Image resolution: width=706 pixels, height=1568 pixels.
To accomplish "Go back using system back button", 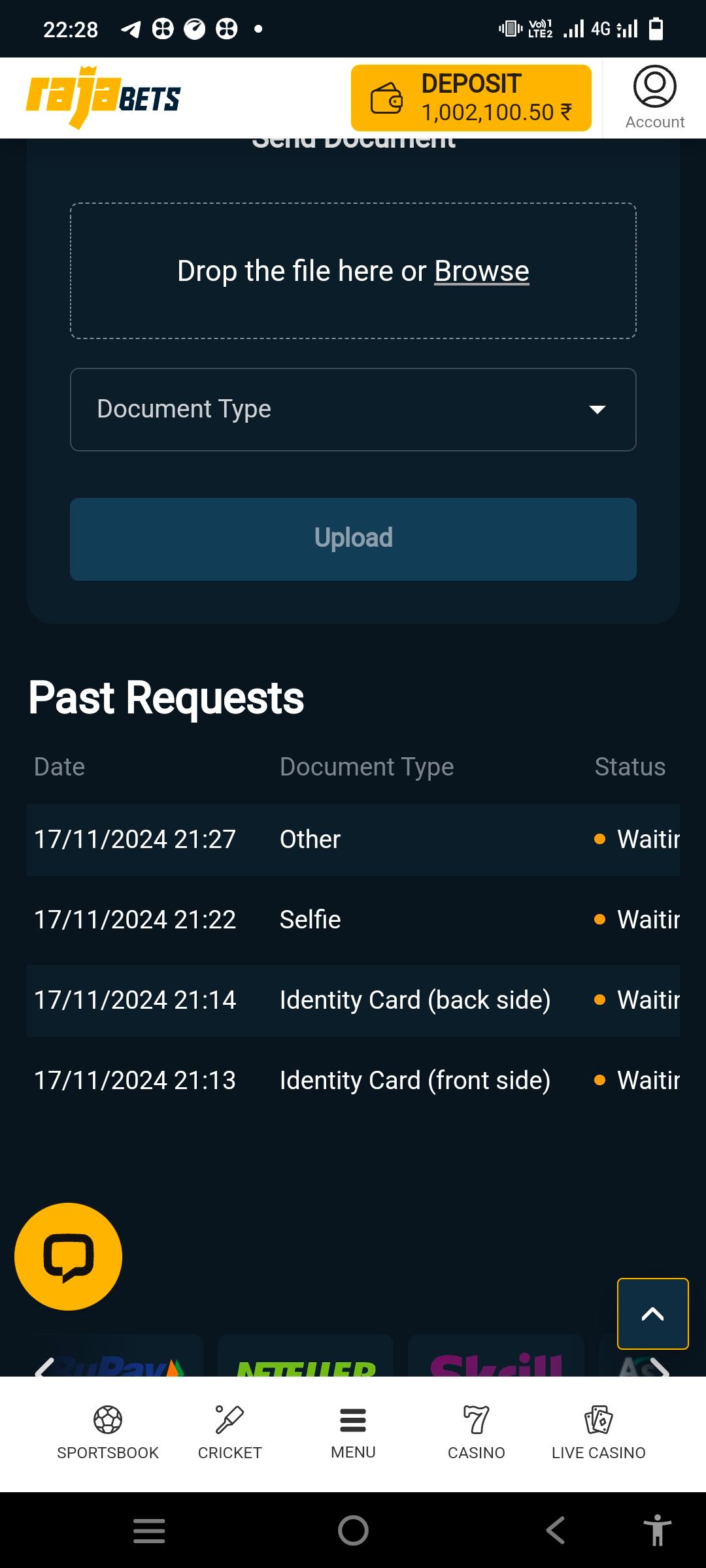I will click(555, 1530).
